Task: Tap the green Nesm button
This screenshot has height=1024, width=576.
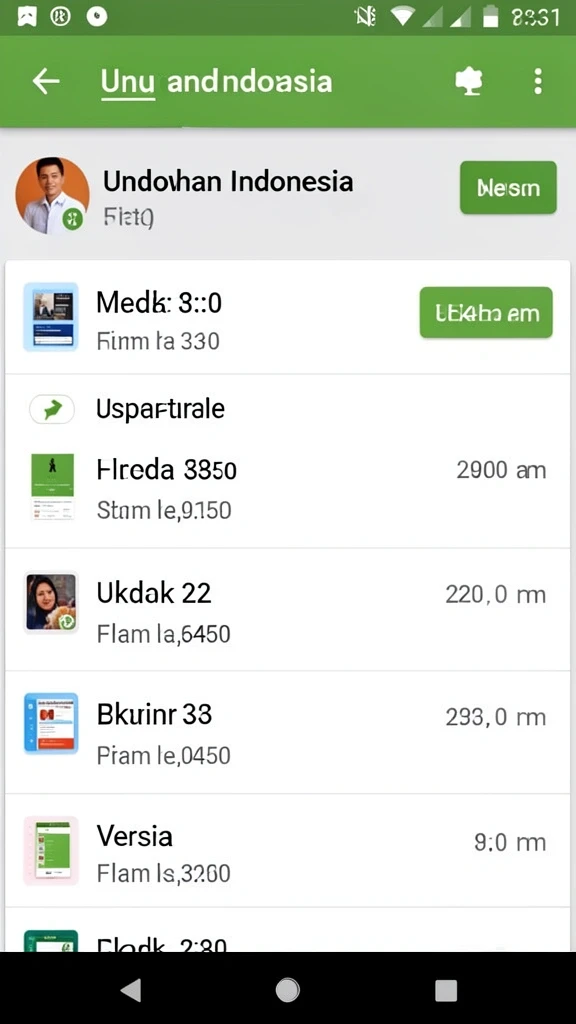Action: [508, 188]
